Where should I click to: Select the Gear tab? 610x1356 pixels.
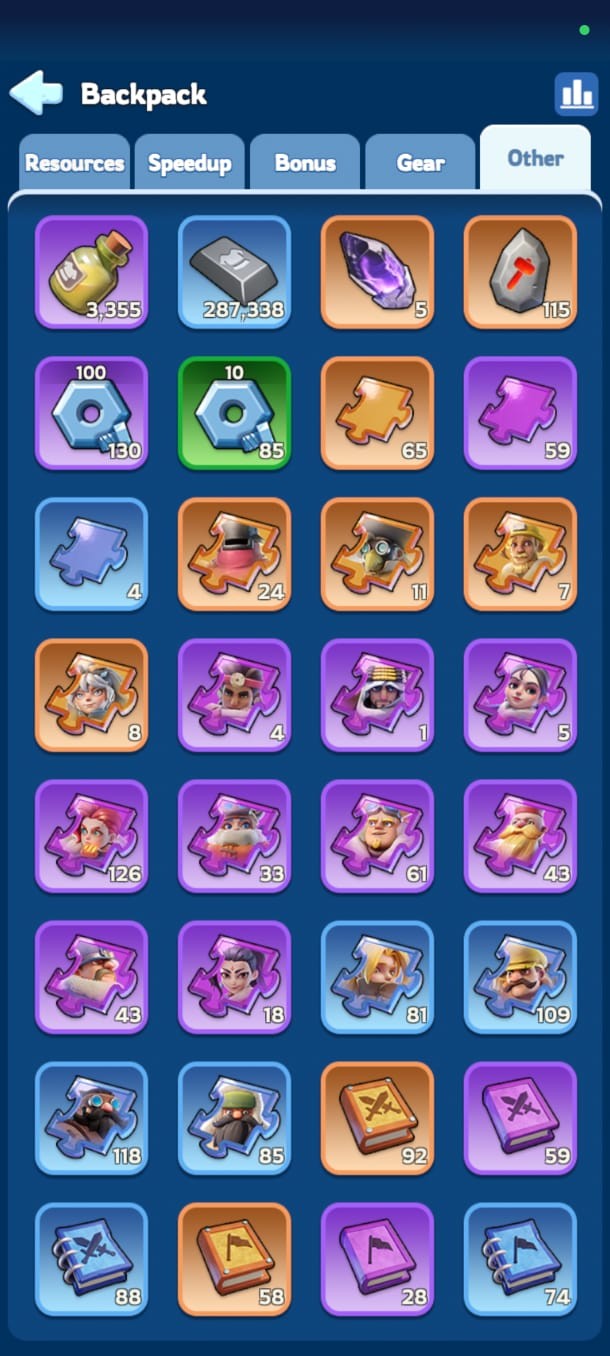point(420,163)
